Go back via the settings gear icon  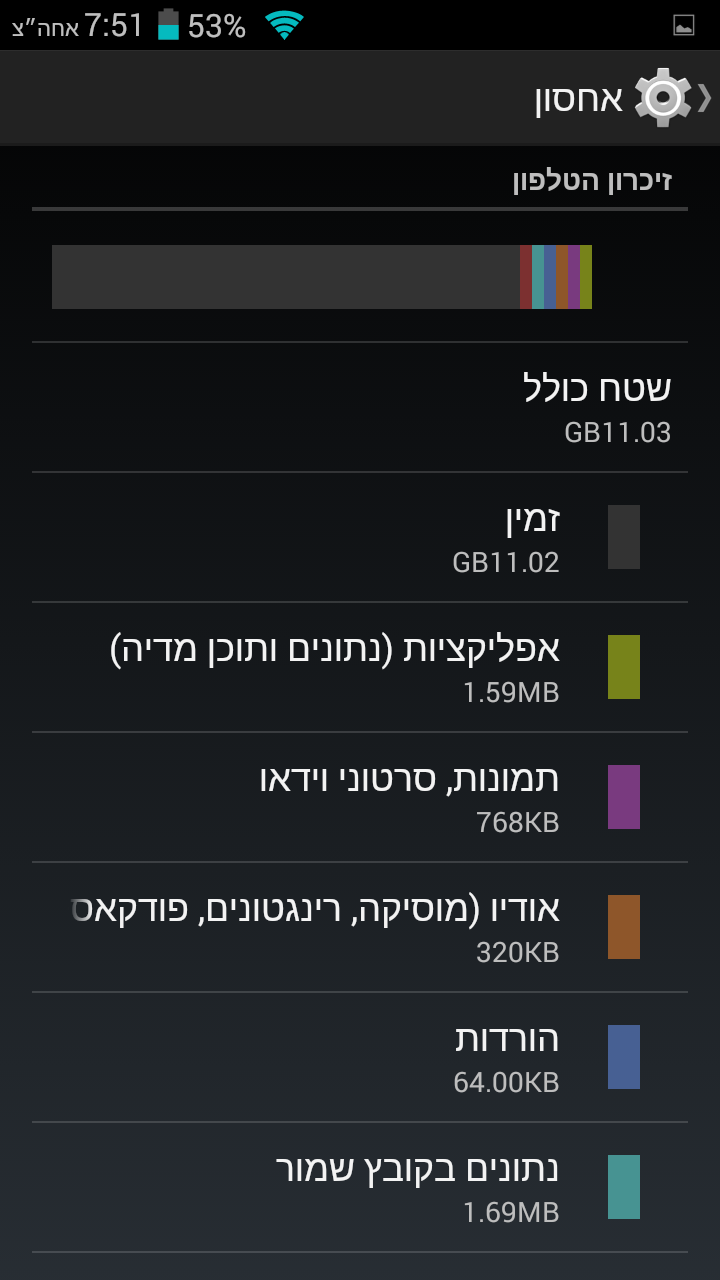point(663,98)
